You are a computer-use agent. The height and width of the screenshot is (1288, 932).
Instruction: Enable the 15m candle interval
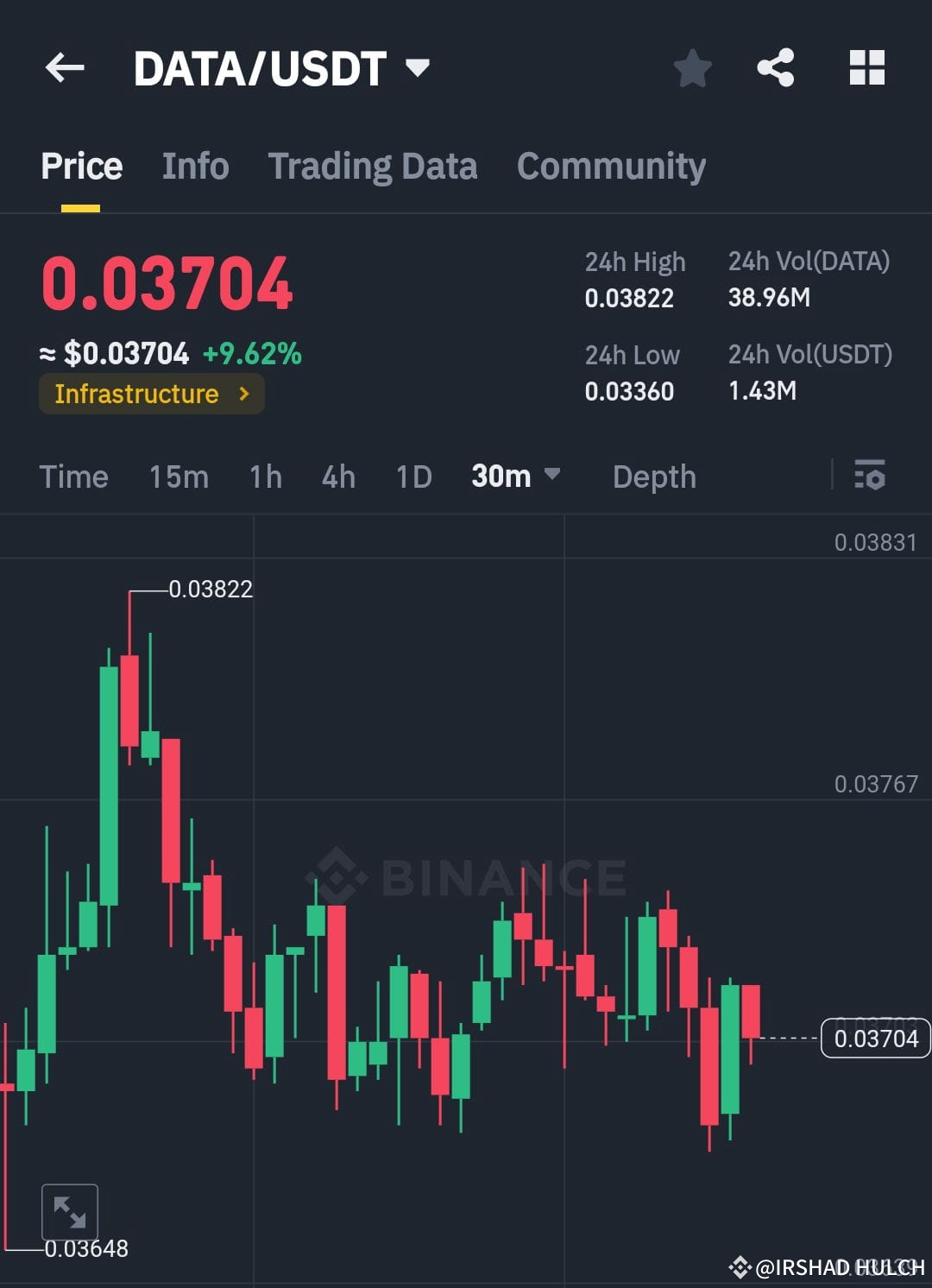178,476
